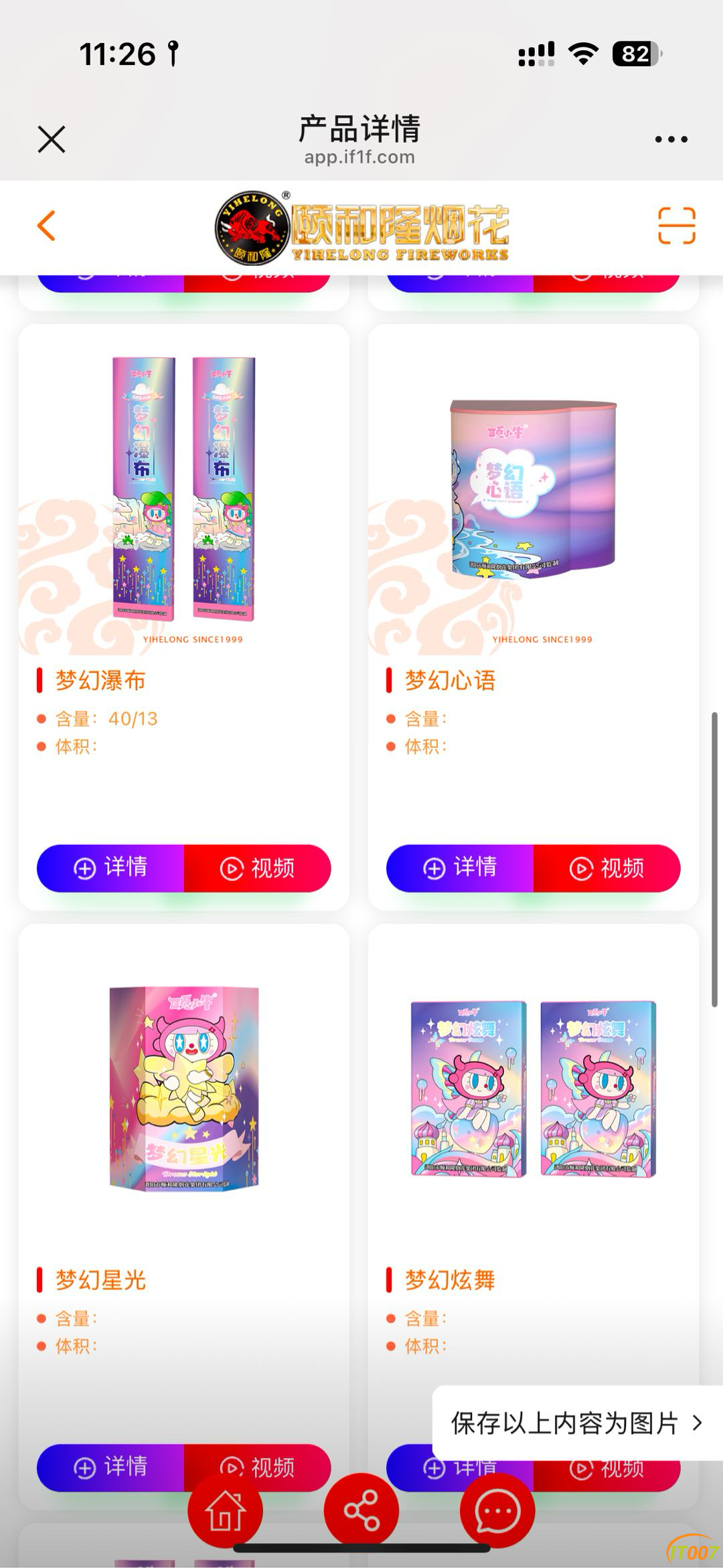Go to the home page button
The image size is (723, 1568).
point(225,1510)
